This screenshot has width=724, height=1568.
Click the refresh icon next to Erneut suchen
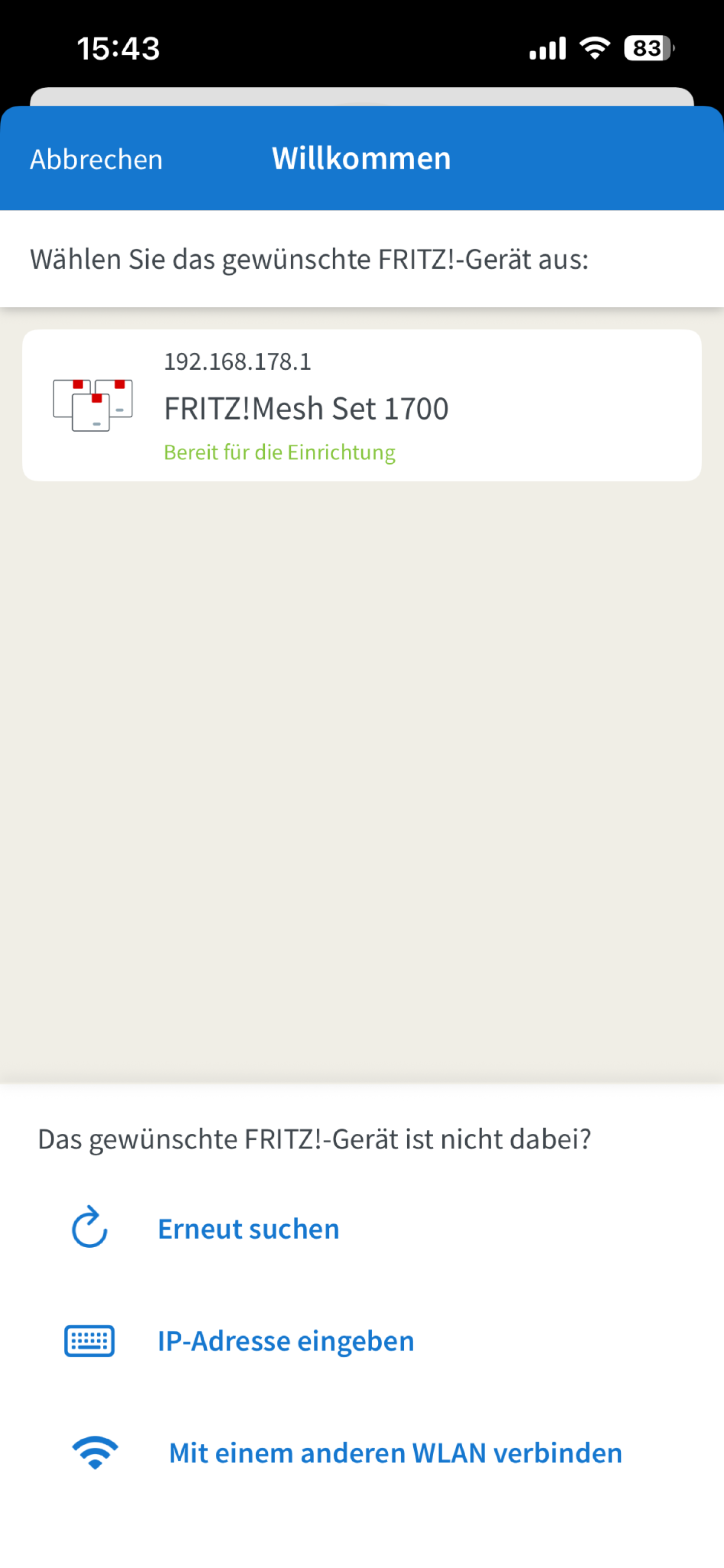88,1229
